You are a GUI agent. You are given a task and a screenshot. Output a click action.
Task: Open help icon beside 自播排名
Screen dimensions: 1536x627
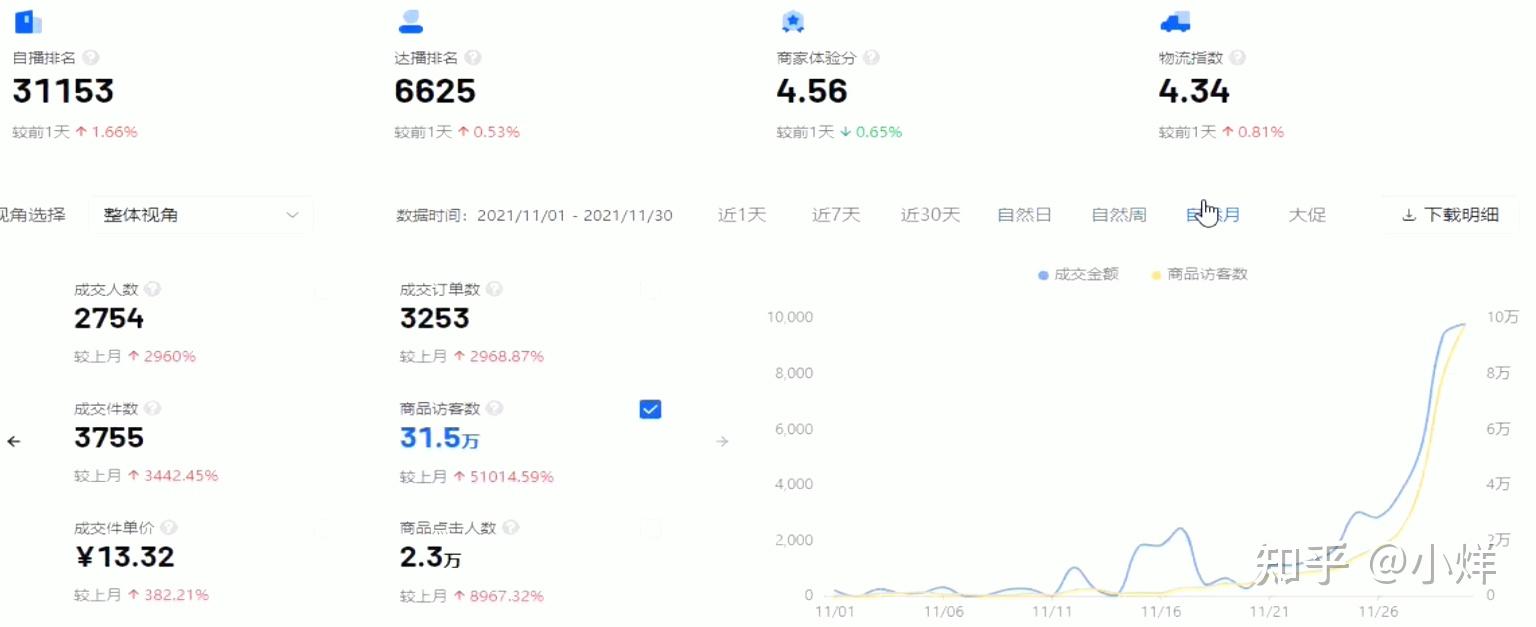[91, 58]
